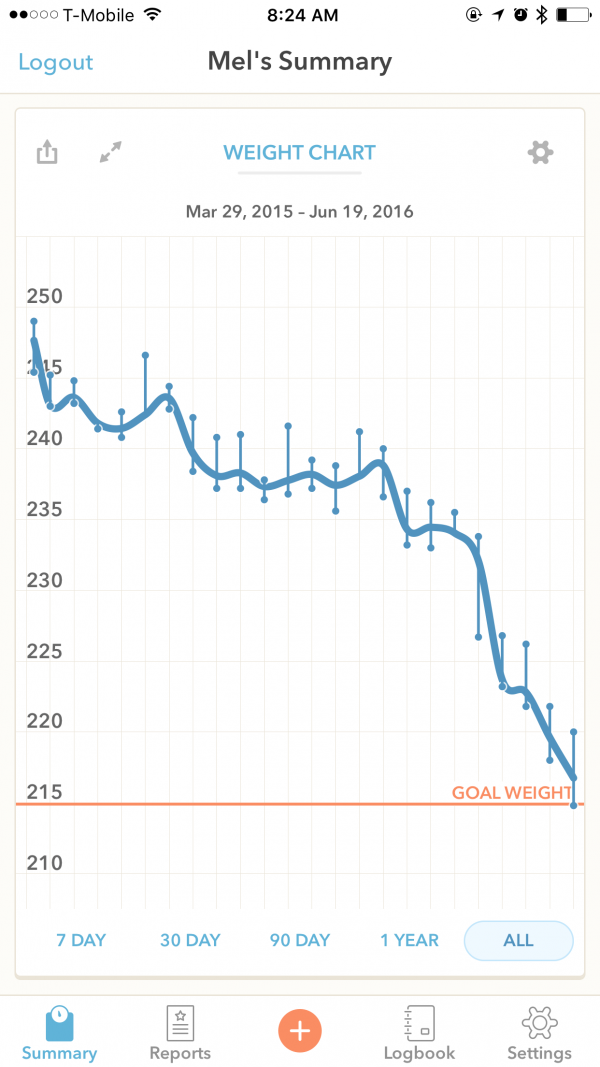
Task: Tap the Logout link
Action: coord(56,62)
